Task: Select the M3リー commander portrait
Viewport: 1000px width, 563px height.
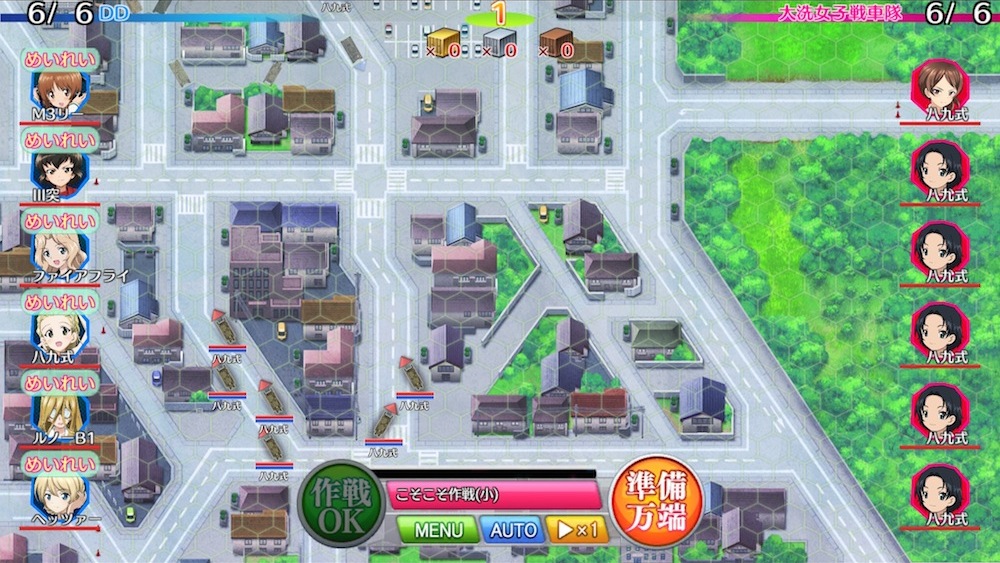Action: point(59,92)
